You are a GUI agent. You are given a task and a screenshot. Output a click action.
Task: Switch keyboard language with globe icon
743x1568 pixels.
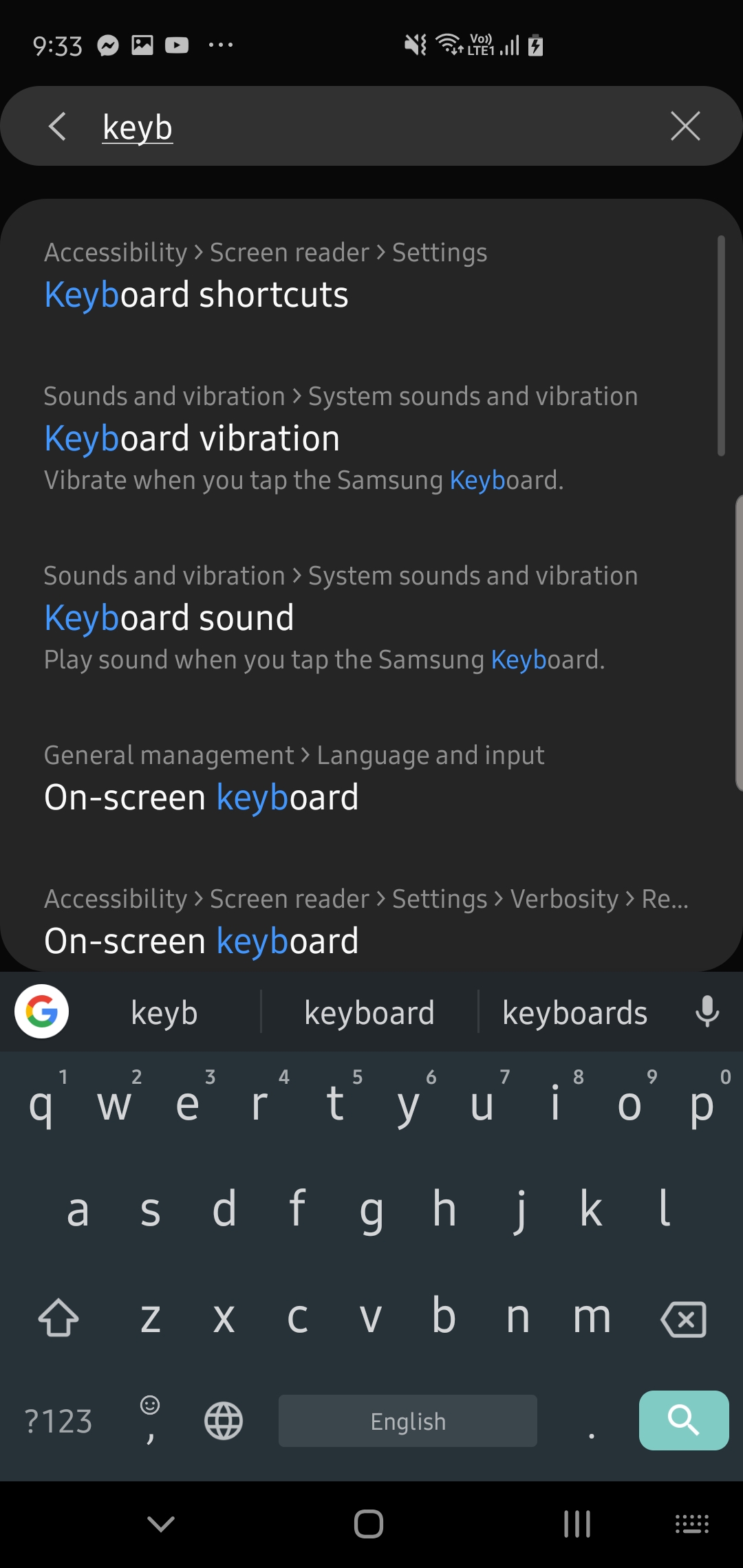point(224,1421)
